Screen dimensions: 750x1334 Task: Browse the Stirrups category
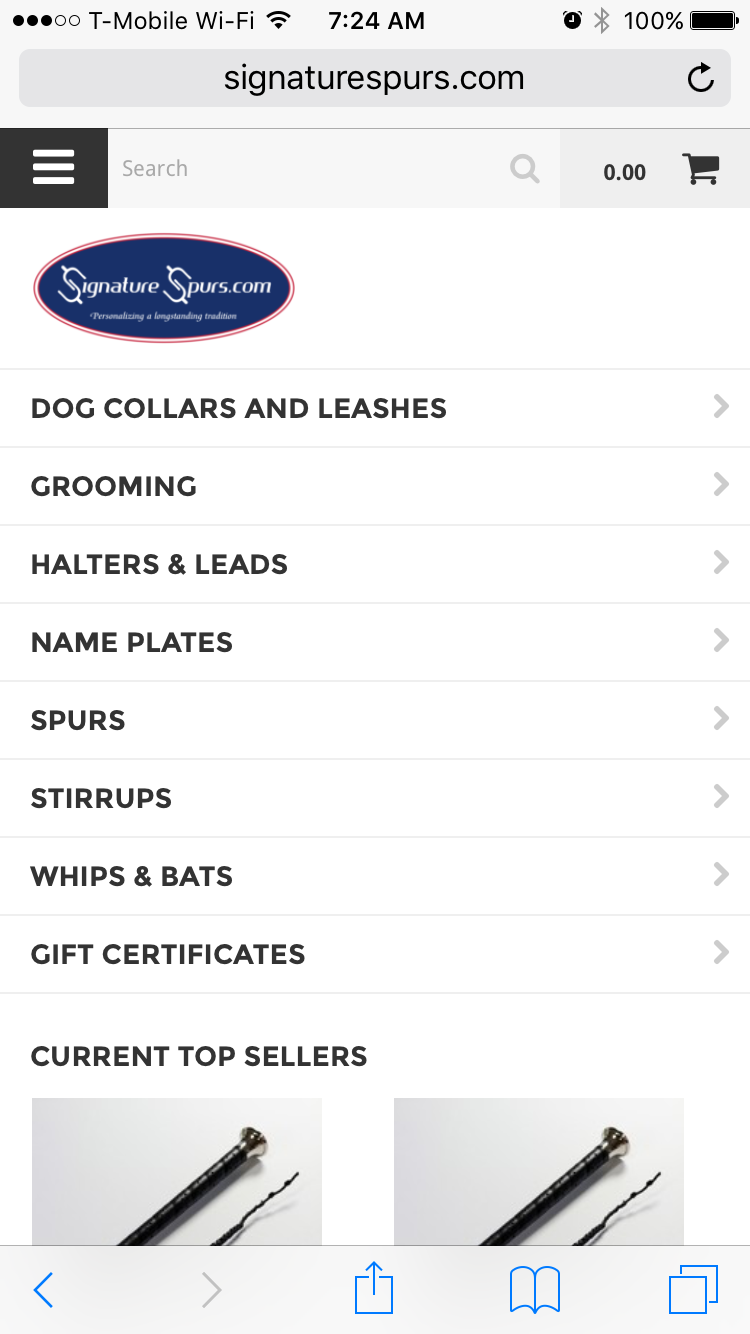[374, 798]
